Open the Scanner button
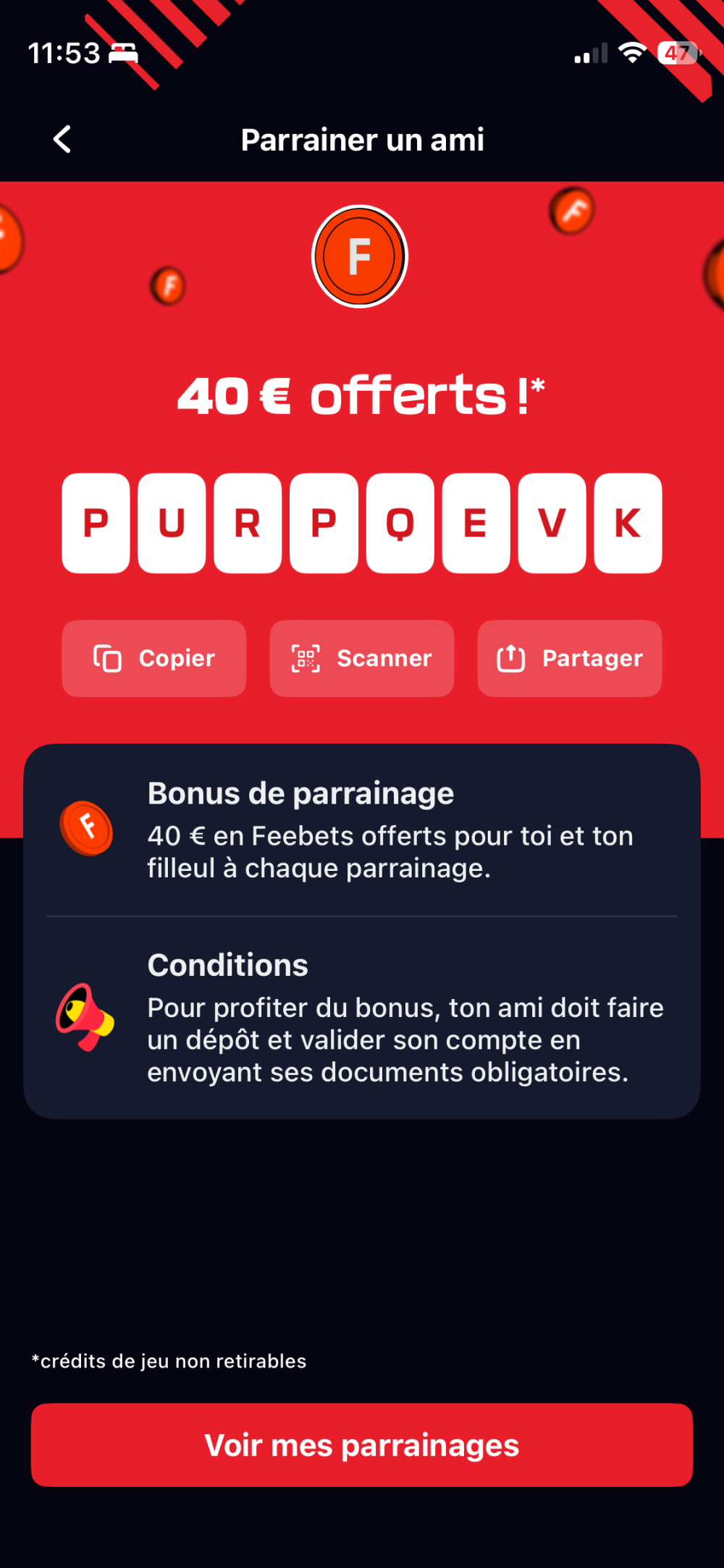Screen dimensions: 724x1568 (362, 658)
